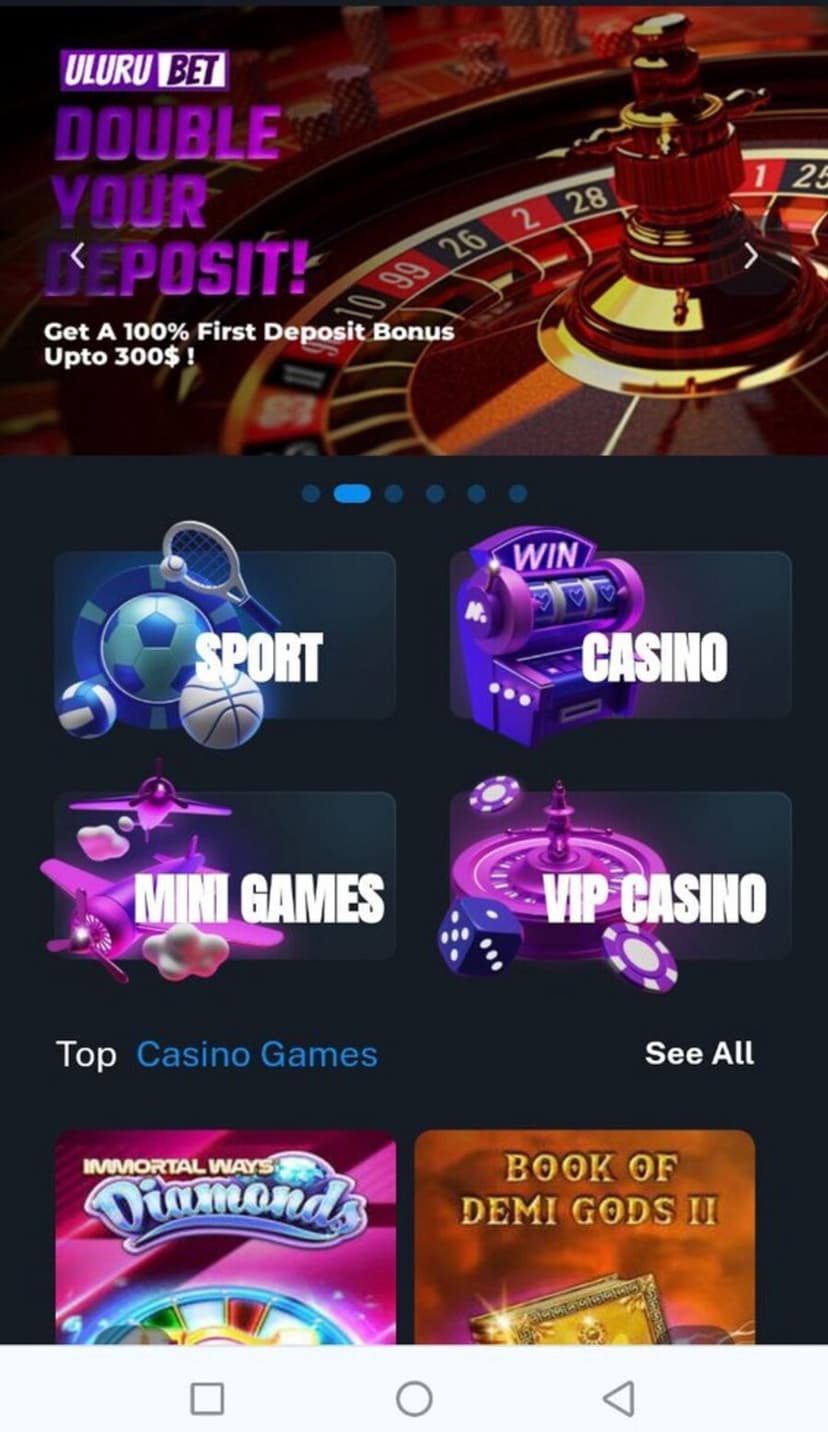Jump to the last carousel dot
Image resolution: width=828 pixels, height=1432 pixels.
pos(517,494)
